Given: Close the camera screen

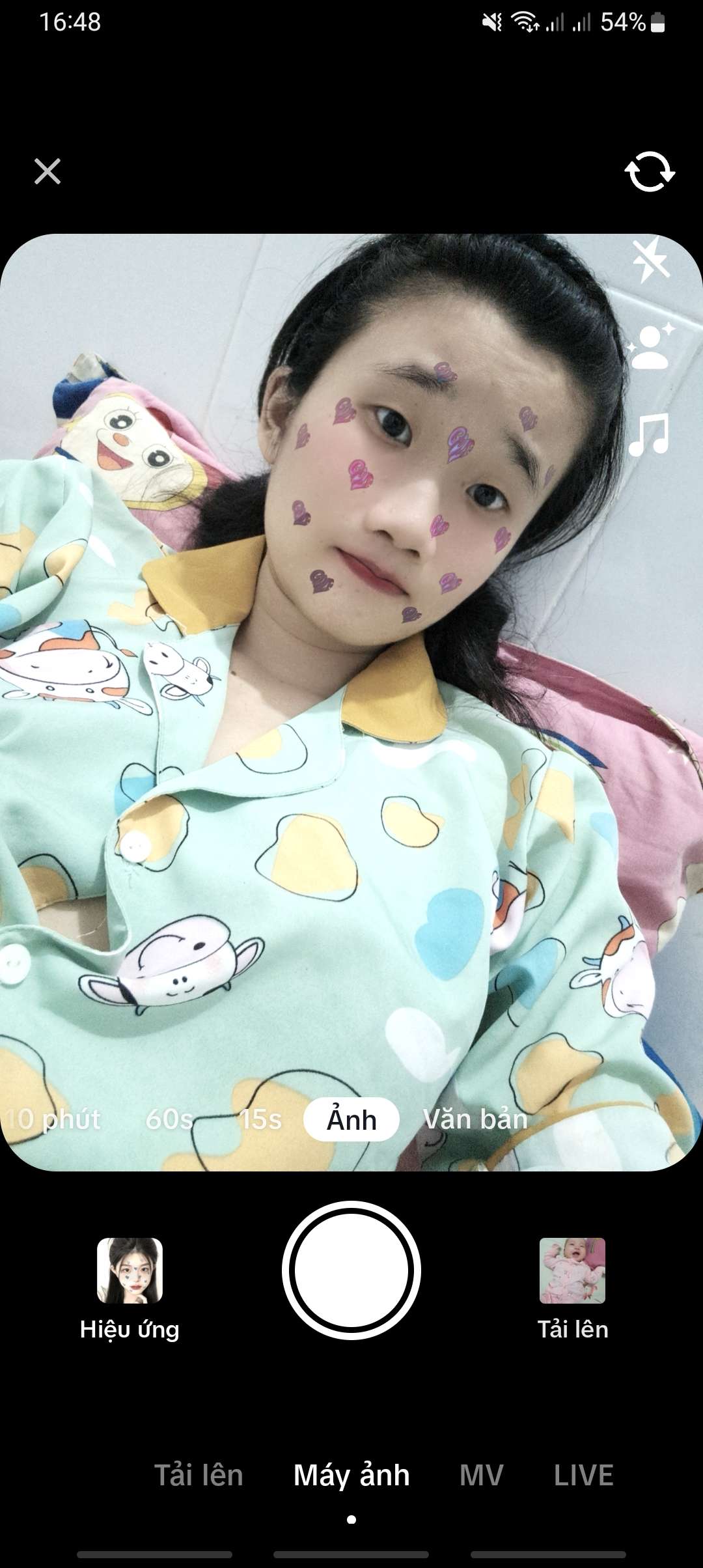Looking at the screenshot, I should click(48, 172).
